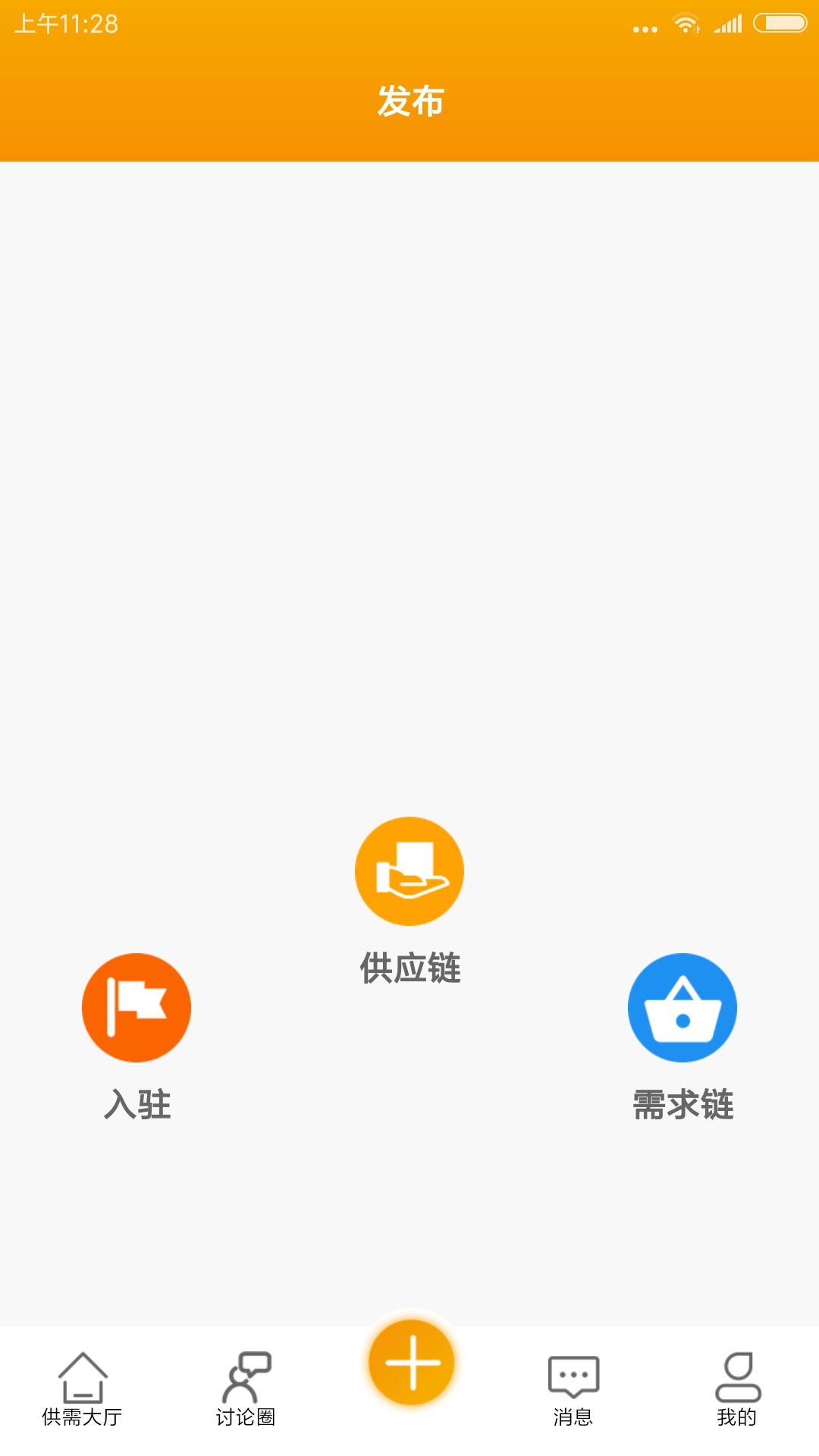This screenshot has width=819, height=1456.
Task: Tap the orange plus publish button
Action: (x=411, y=1362)
